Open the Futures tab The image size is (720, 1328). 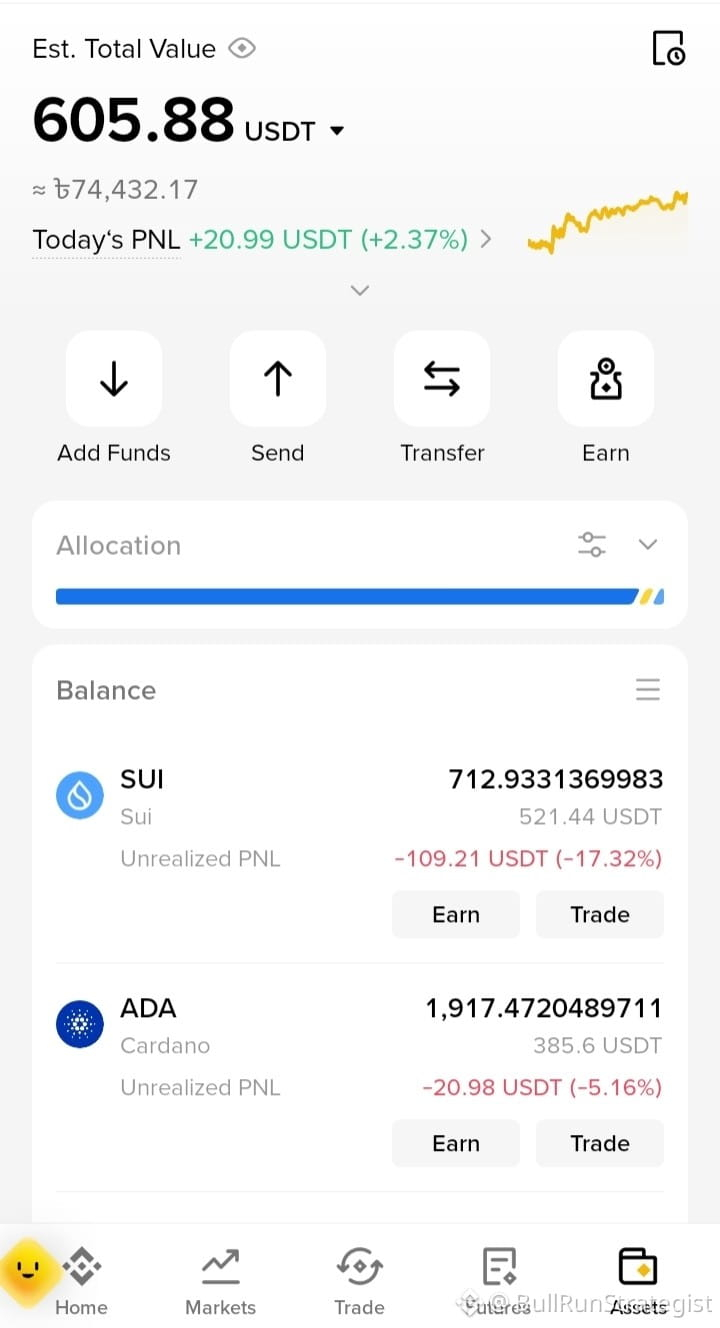(498, 1283)
